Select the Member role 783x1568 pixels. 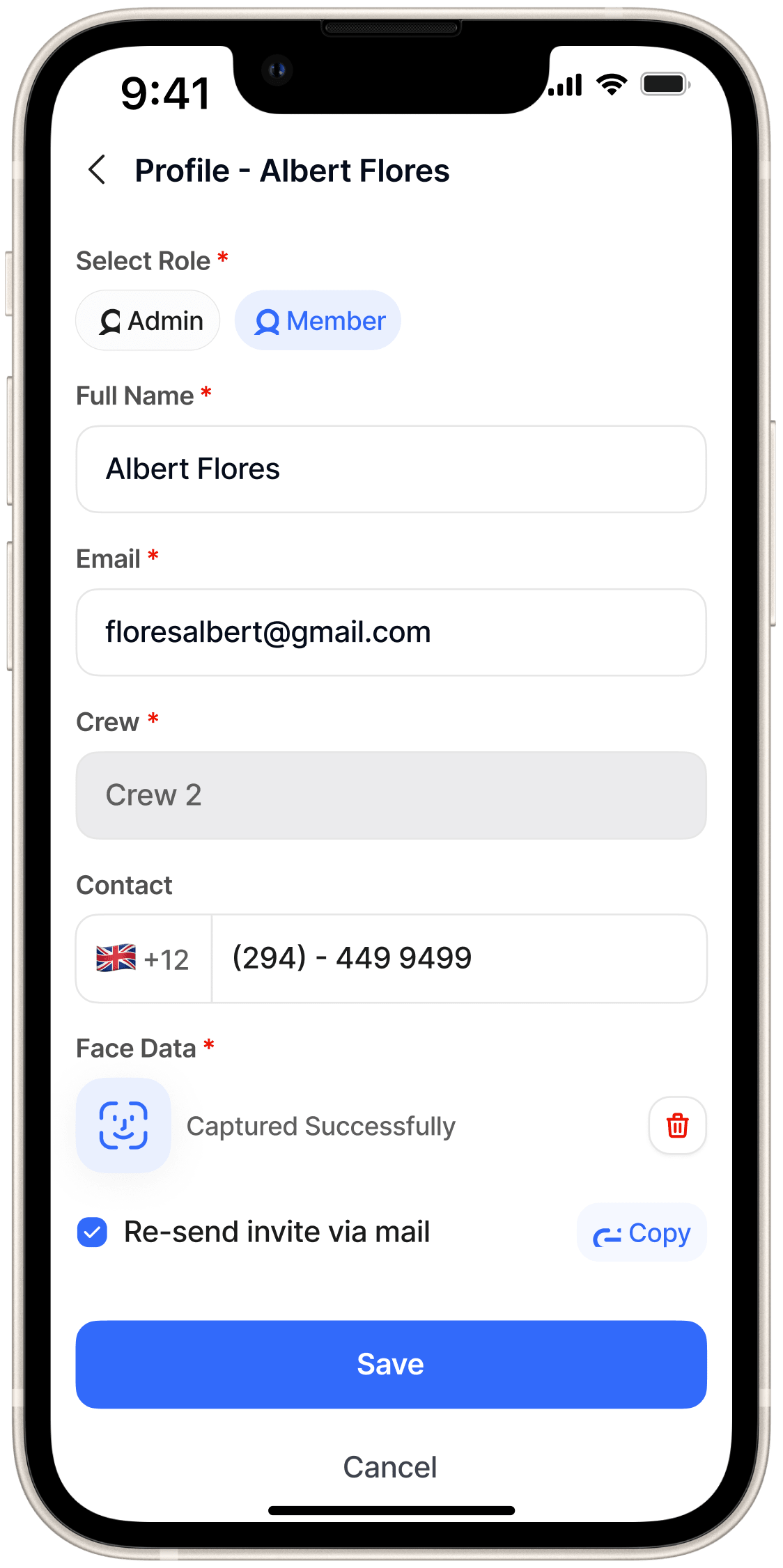[x=318, y=321]
